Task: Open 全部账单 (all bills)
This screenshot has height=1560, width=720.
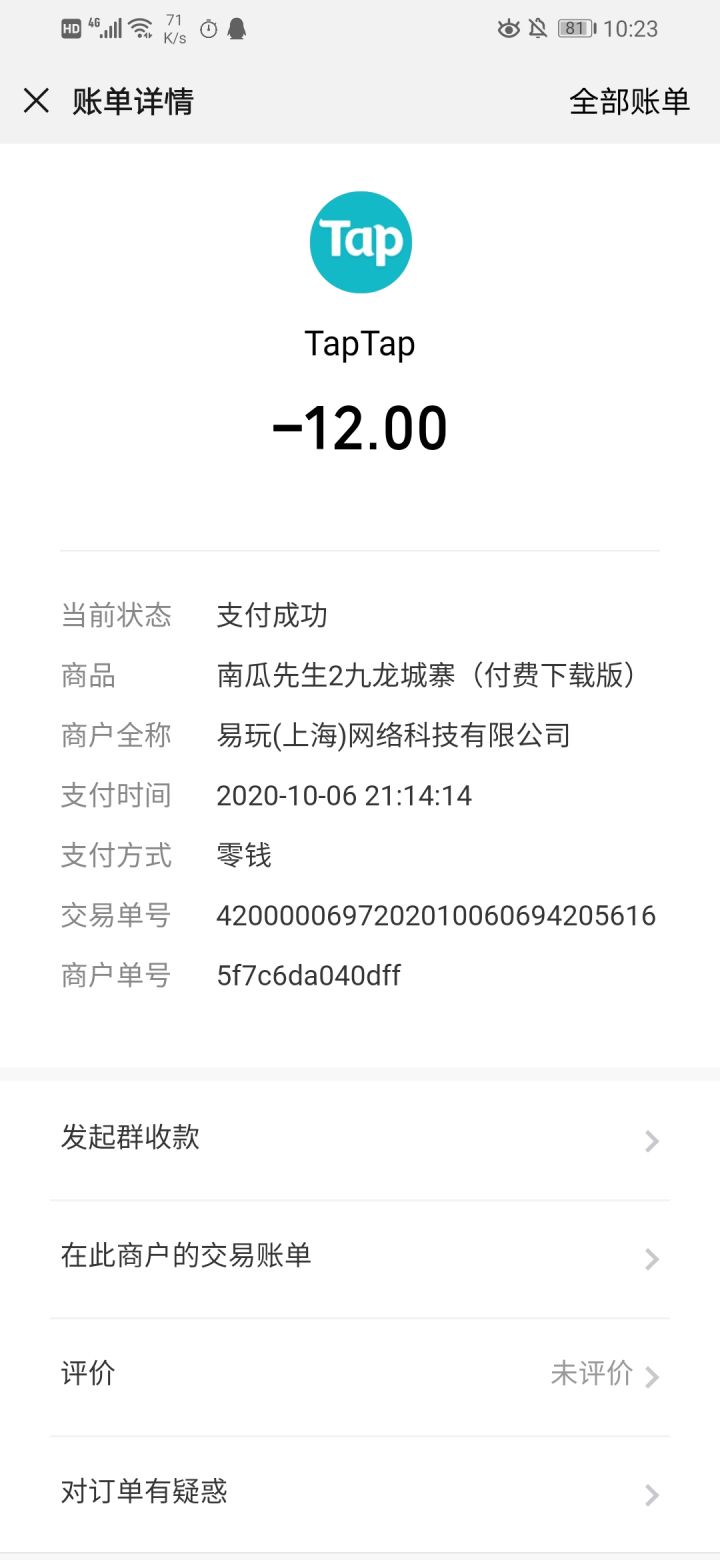Action: (x=629, y=101)
